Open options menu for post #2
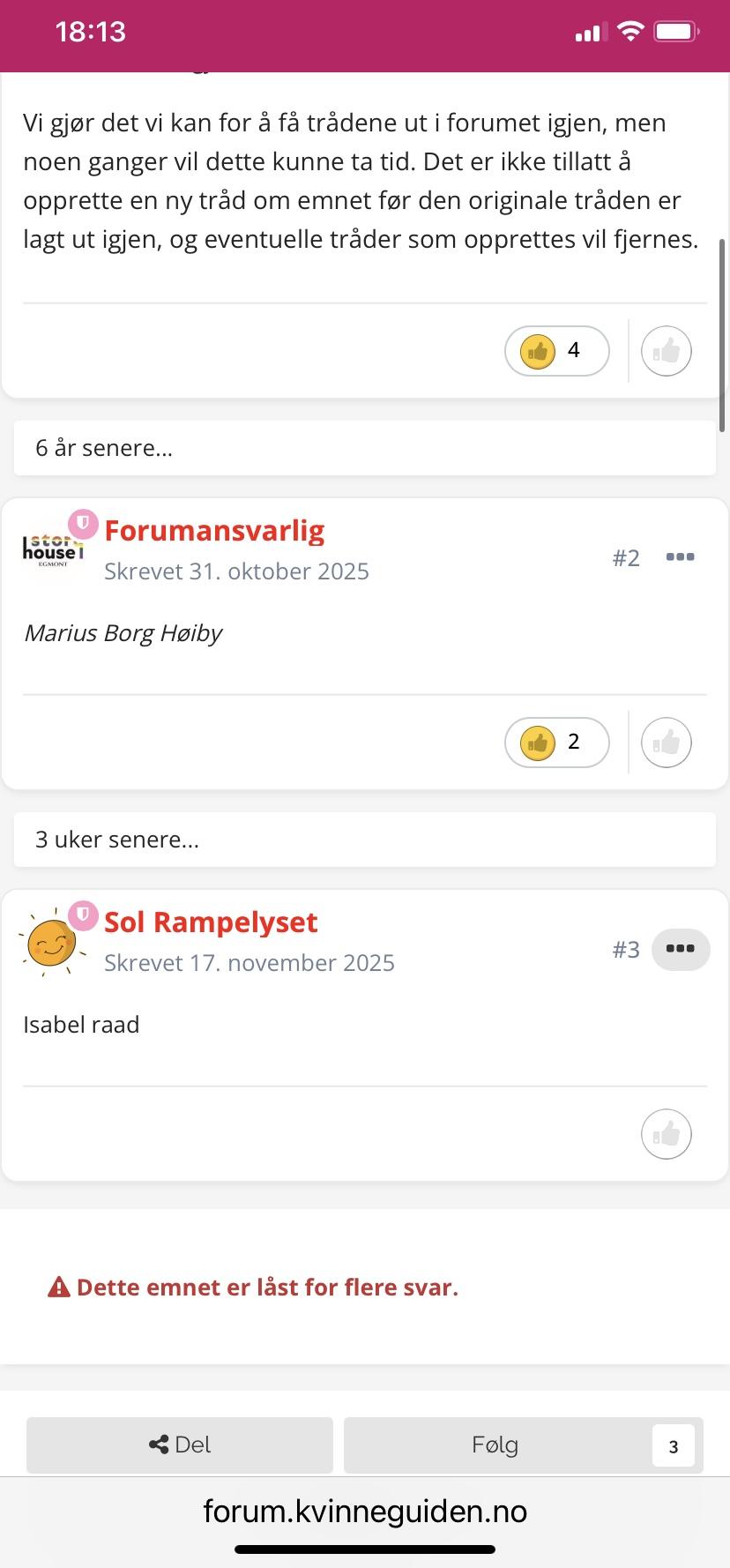Image resolution: width=730 pixels, height=1568 pixels. (x=680, y=557)
